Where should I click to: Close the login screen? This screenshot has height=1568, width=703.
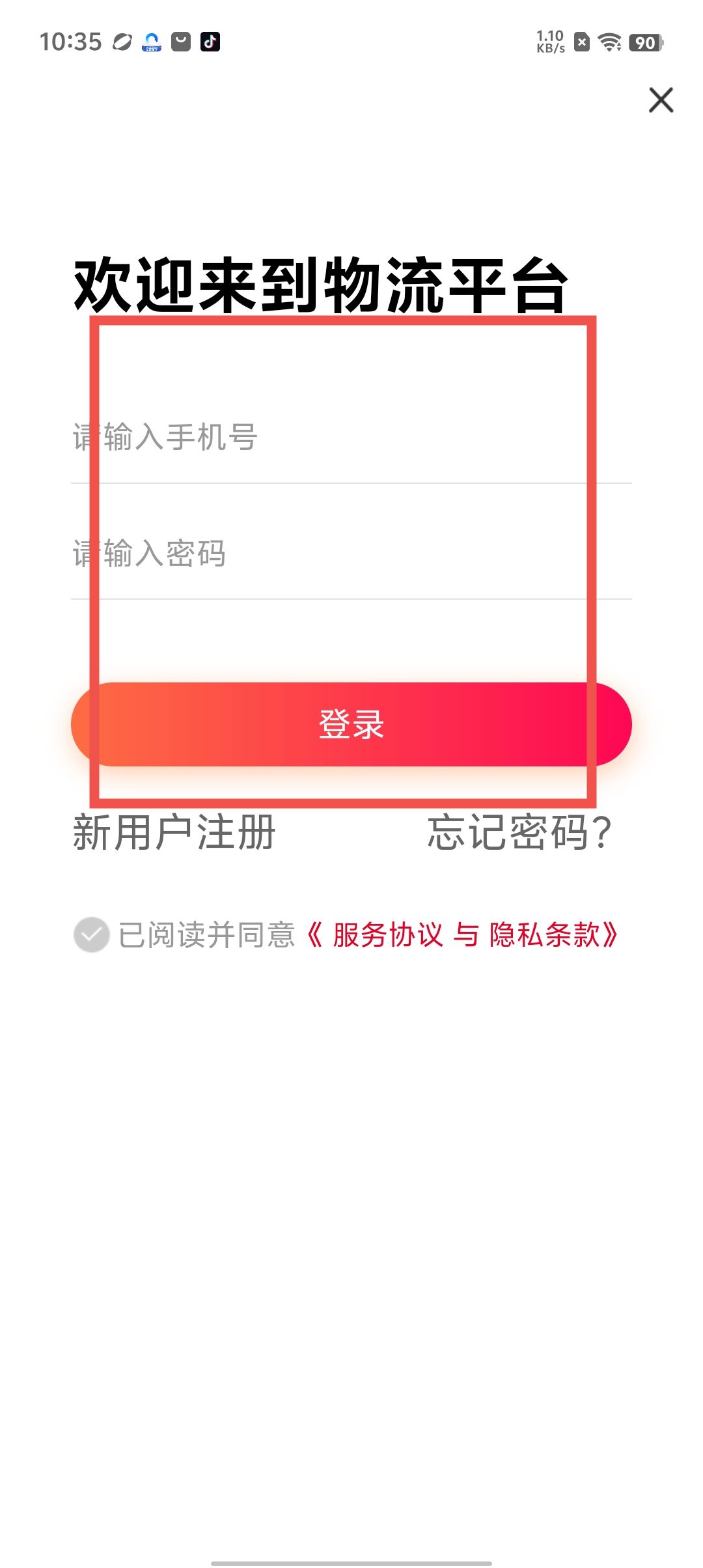pos(661,100)
